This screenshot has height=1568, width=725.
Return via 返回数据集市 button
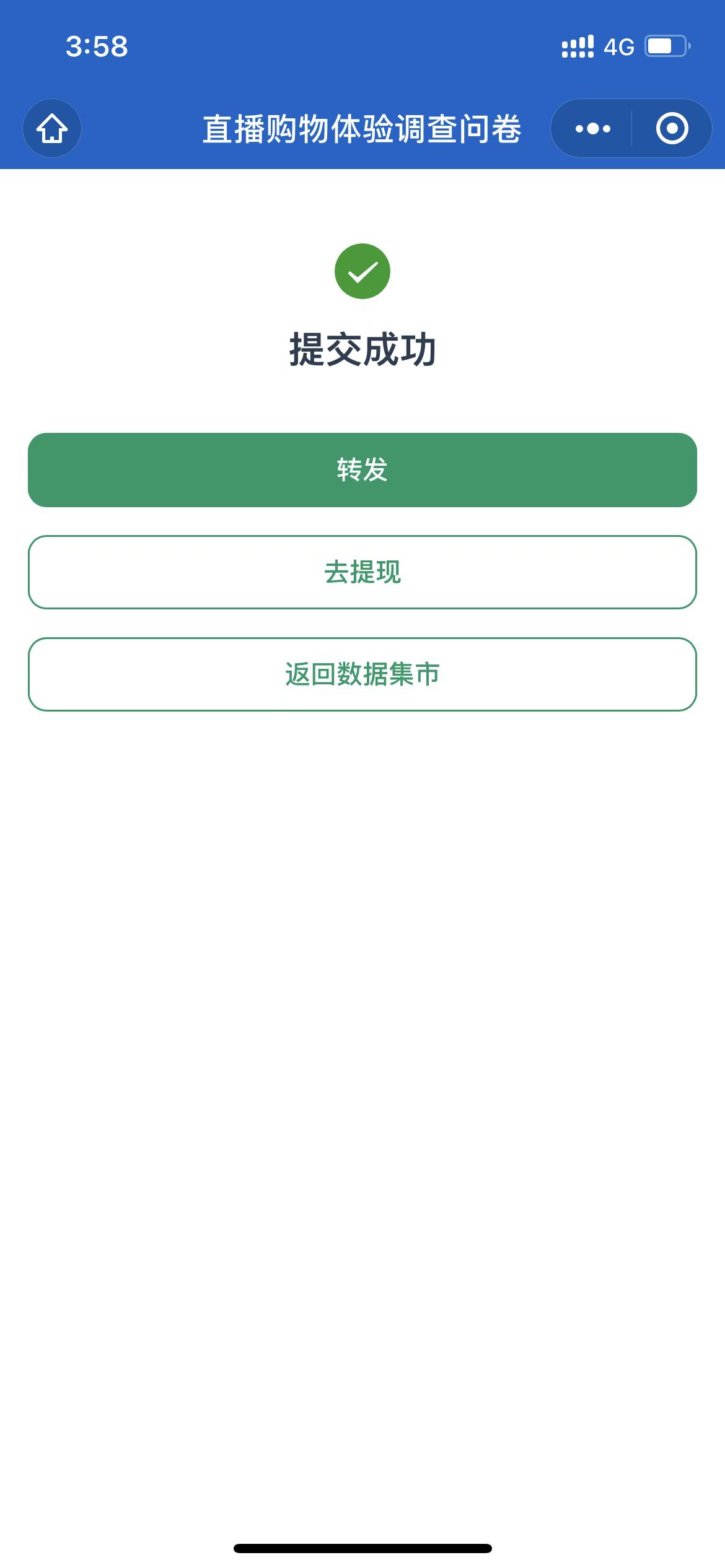point(362,674)
